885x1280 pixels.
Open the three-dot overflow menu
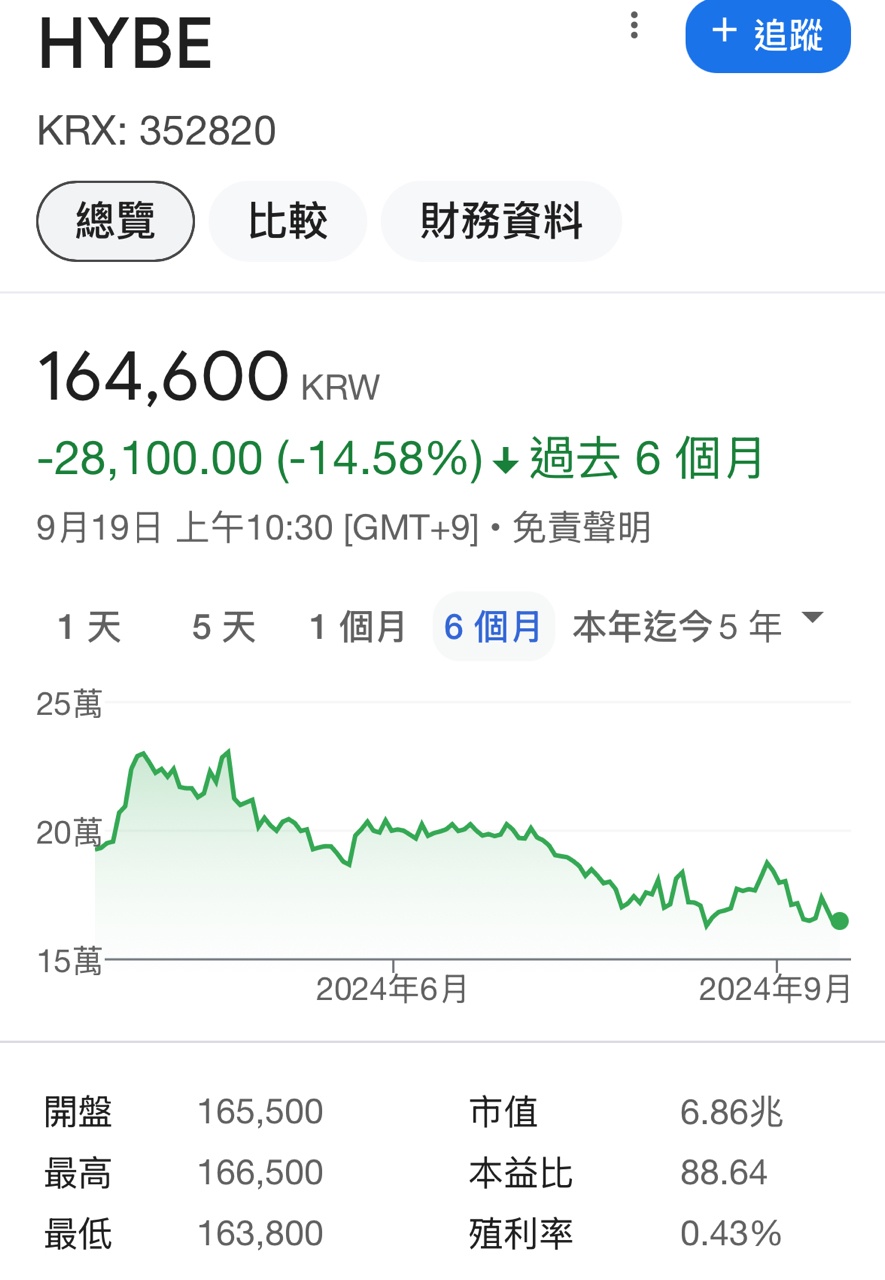tap(634, 26)
